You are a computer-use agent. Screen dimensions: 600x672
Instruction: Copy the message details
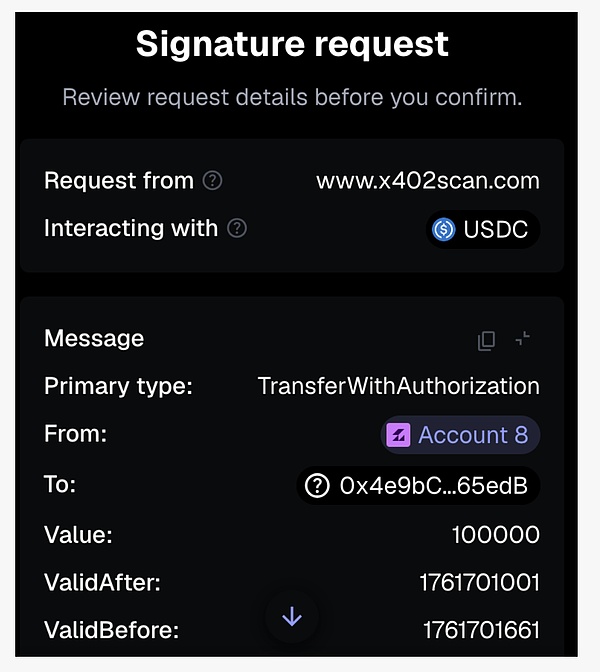(486, 340)
